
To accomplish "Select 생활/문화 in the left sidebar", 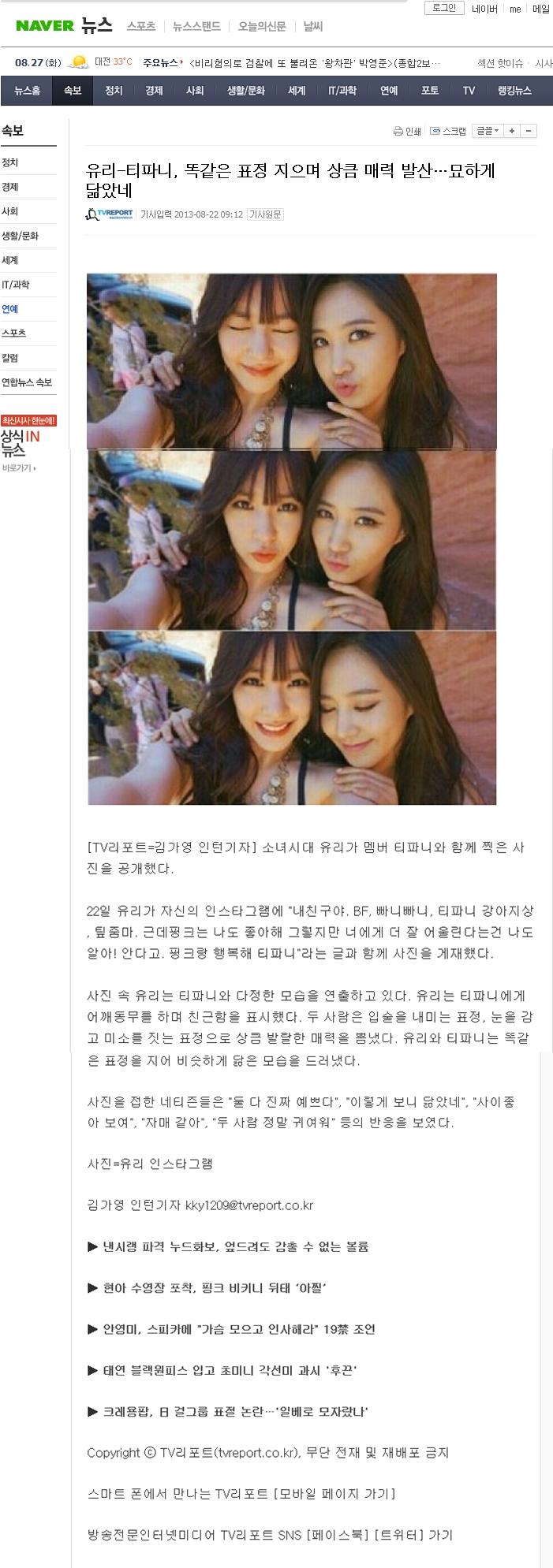I will tap(20, 236).
